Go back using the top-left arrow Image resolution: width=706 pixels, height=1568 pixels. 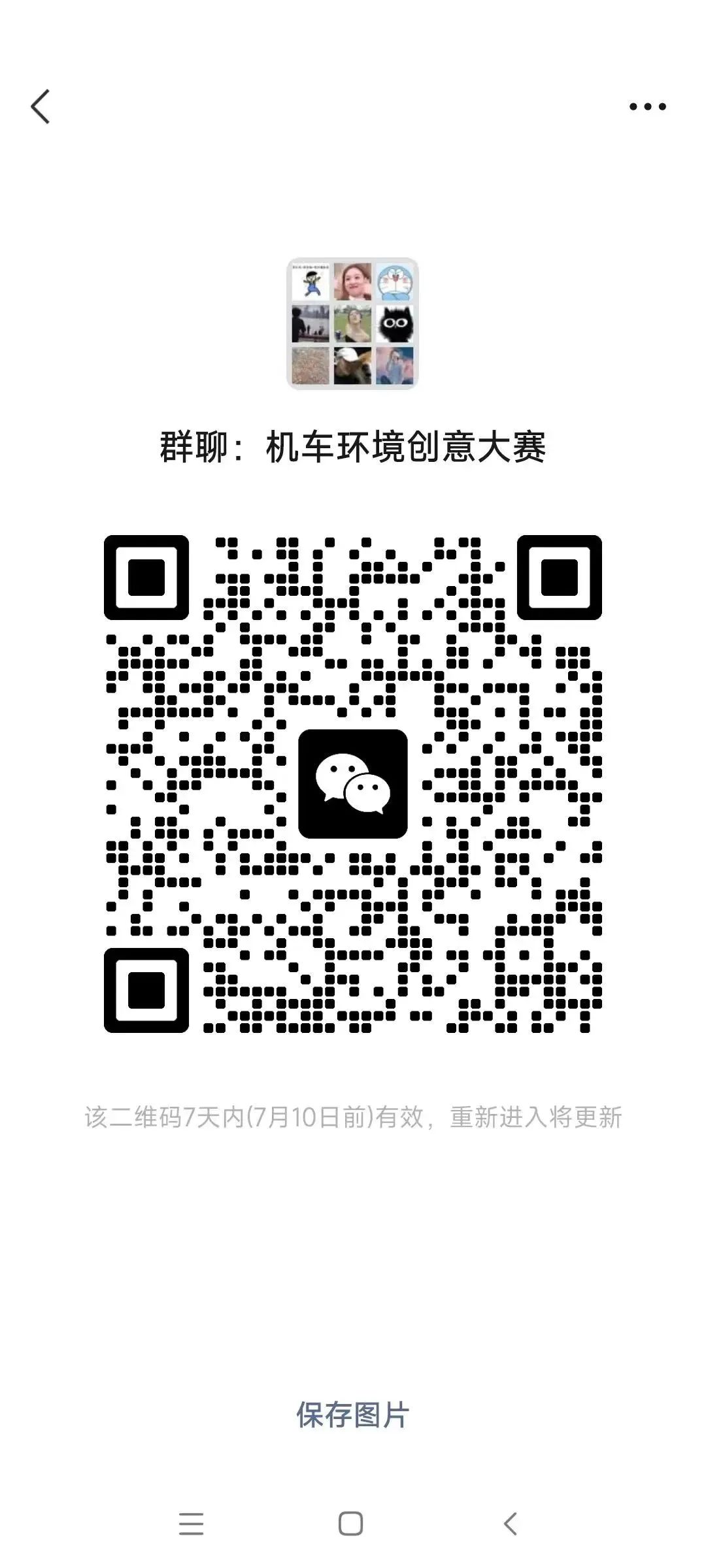41,106
